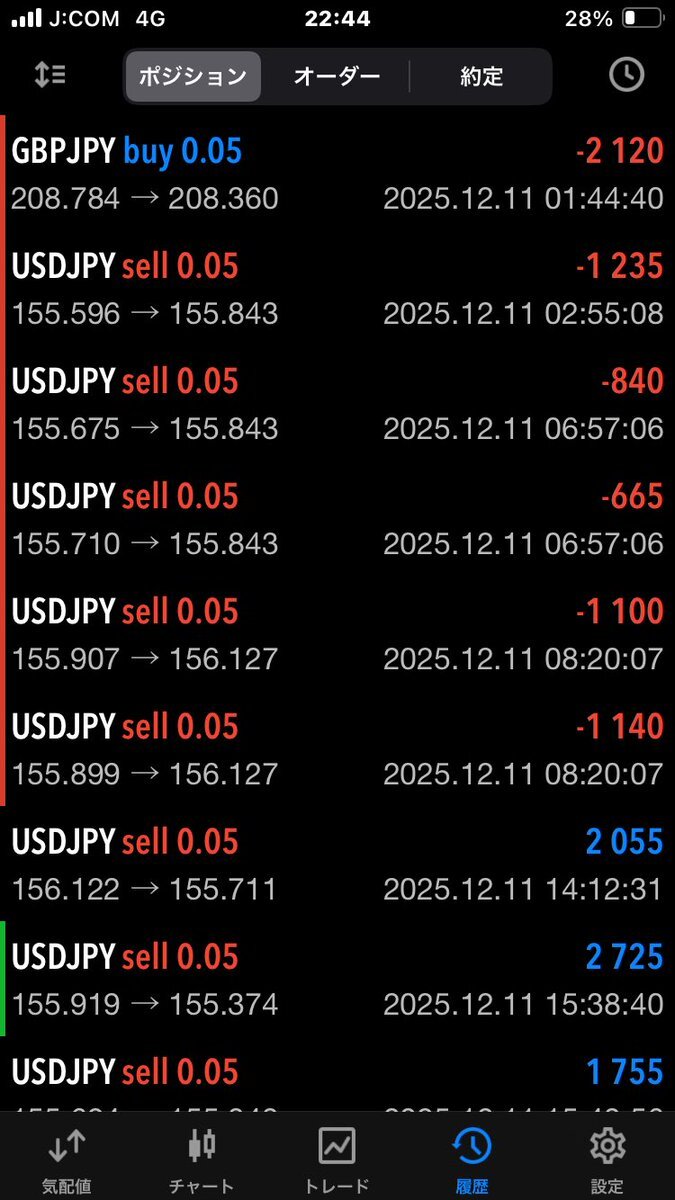The image size is (675, 1200).
Task: Open the USDJPY trade with -1 140 loss
Action: pos(337,749)
